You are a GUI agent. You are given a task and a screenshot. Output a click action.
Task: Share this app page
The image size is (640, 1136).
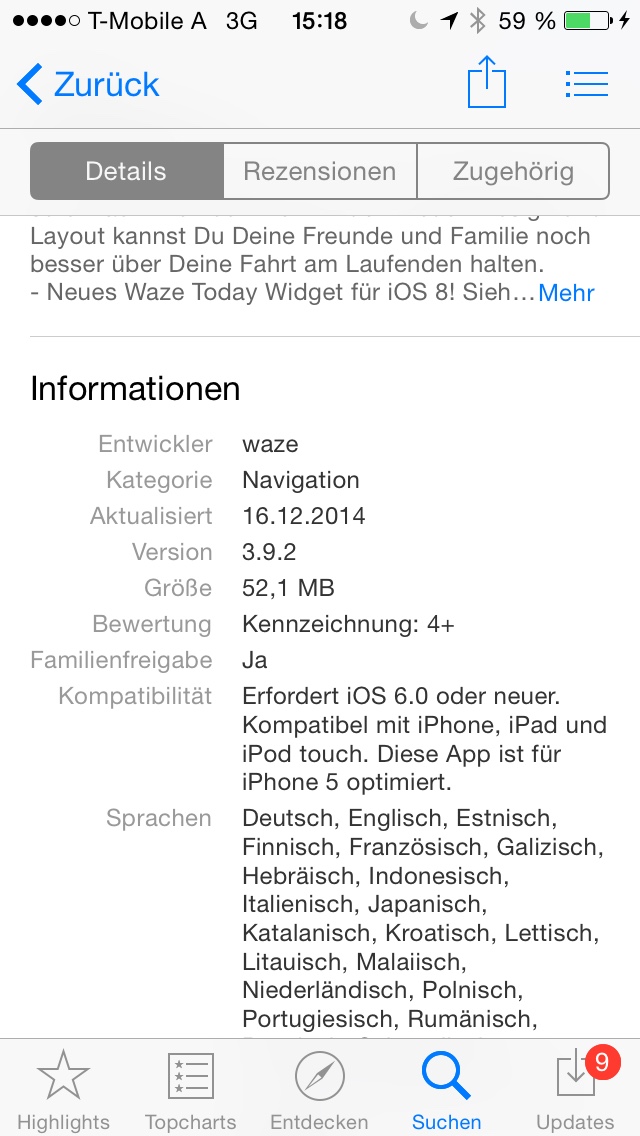[487, 82]
